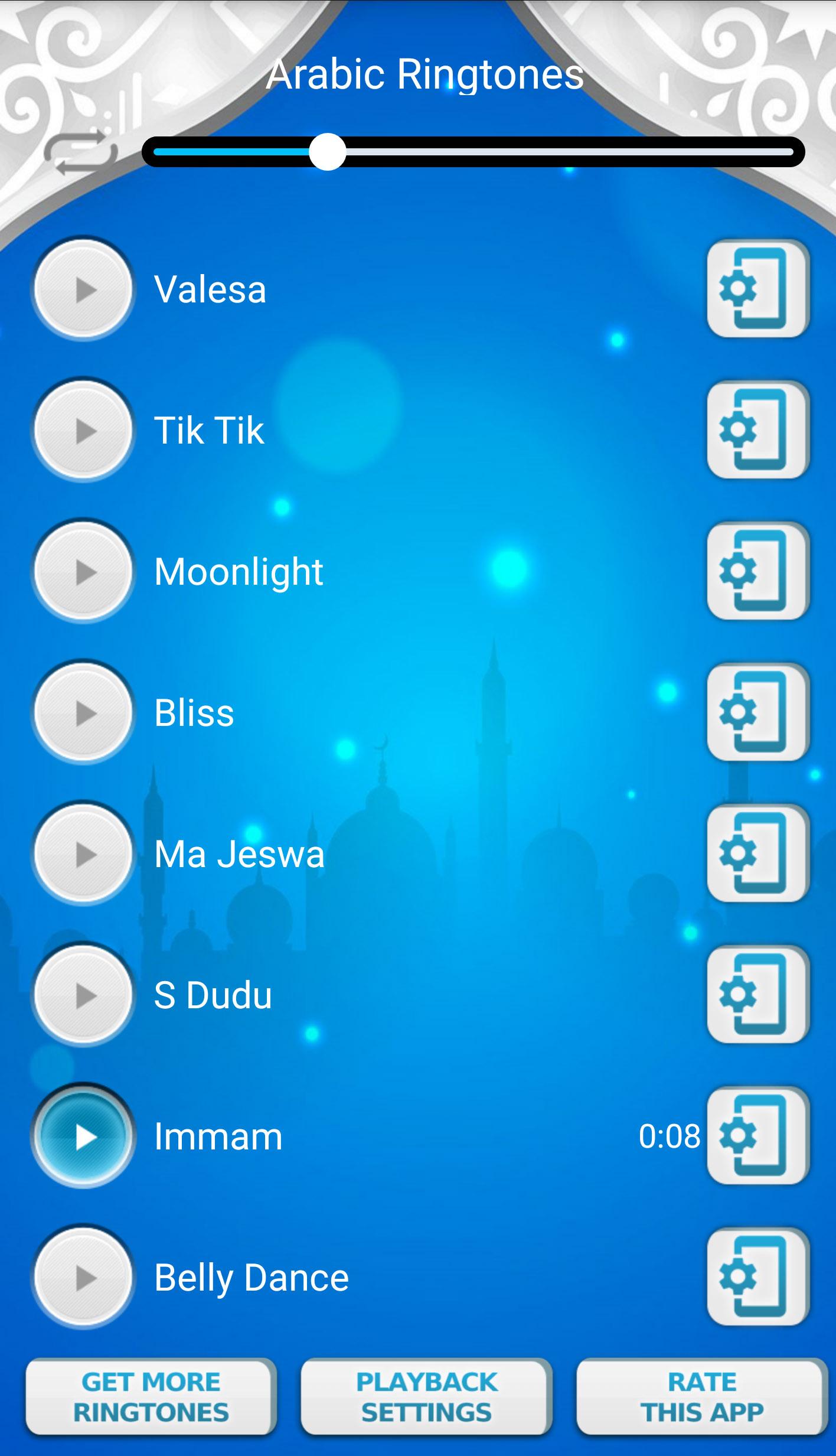Open set-as options for S Dudu

coord(757,995)
